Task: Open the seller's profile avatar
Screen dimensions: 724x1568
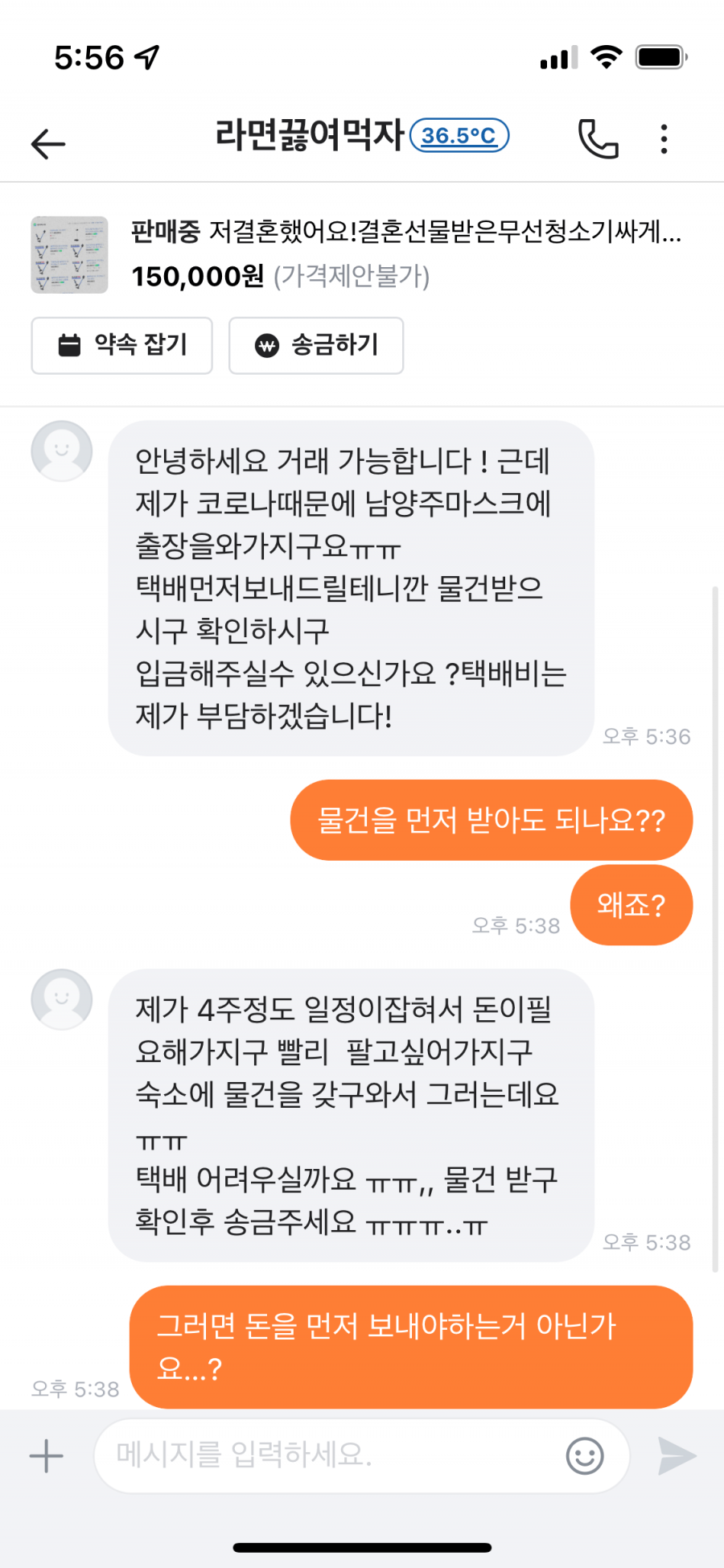Action: pyautogui.click(x=62, y=451)
